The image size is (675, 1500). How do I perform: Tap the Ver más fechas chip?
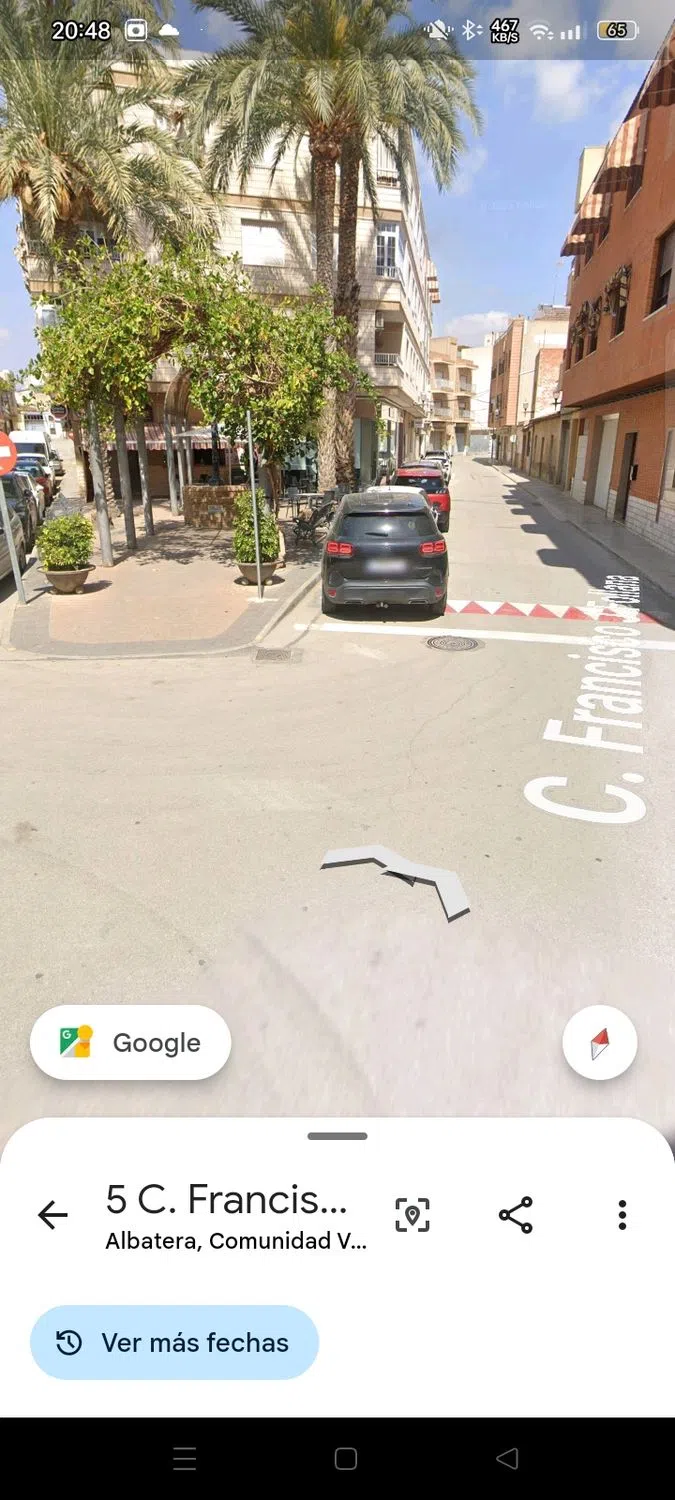point(174,1342)
